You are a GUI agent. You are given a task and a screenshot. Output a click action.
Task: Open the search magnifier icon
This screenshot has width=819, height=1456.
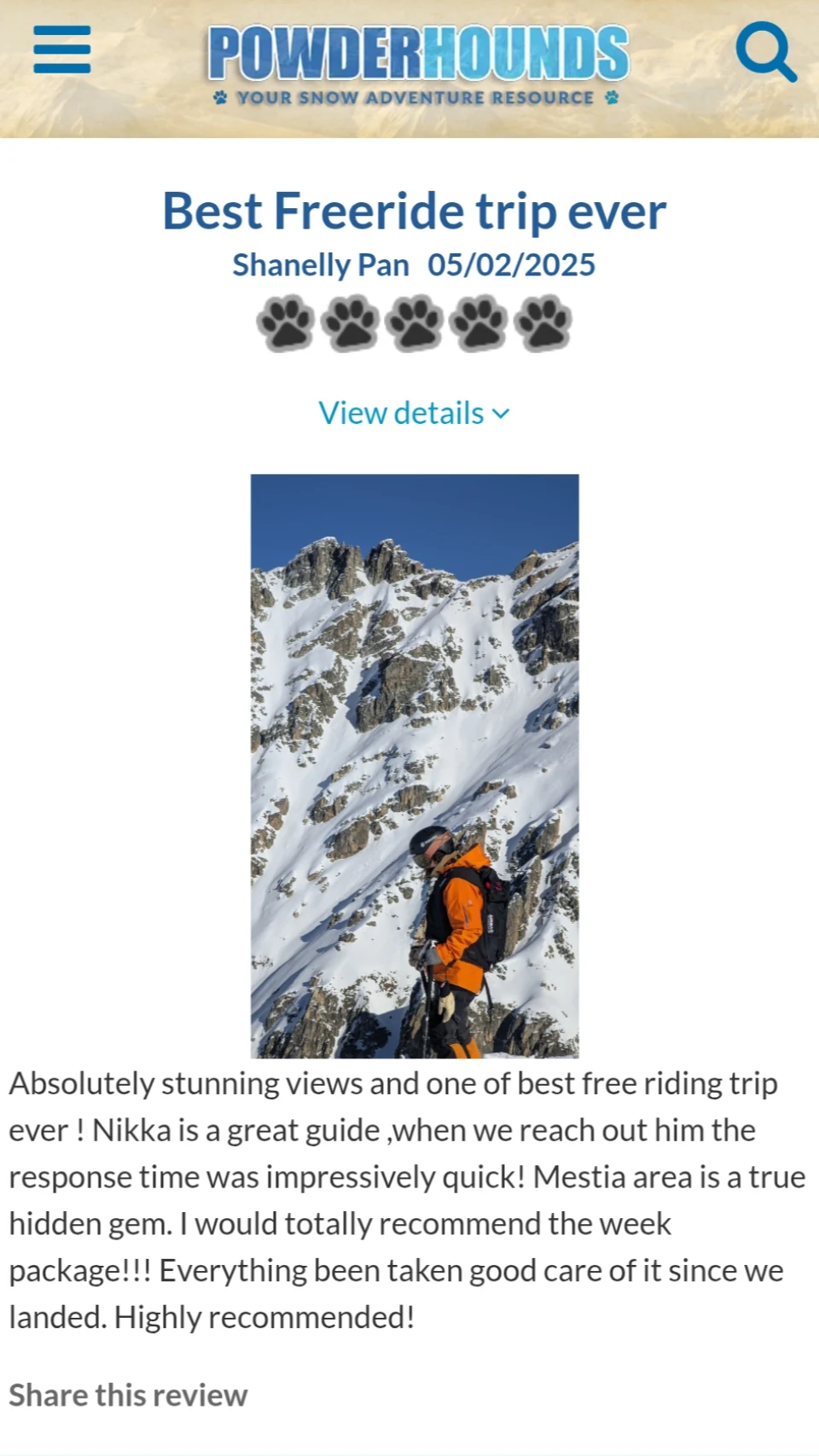[765, 51]
